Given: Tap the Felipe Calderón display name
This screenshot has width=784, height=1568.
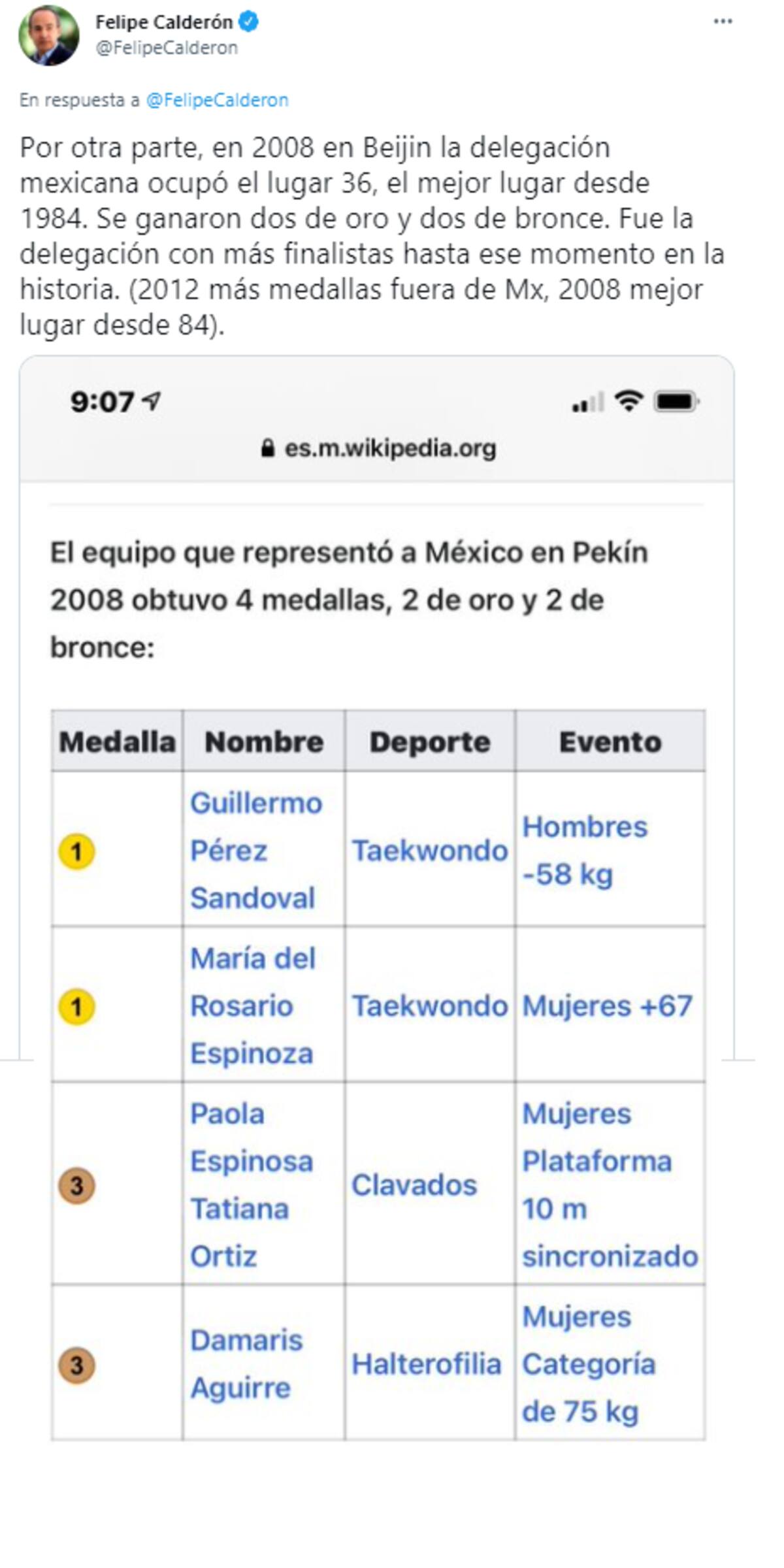Looking at the screenshot, I should click(x=164, y=22).
